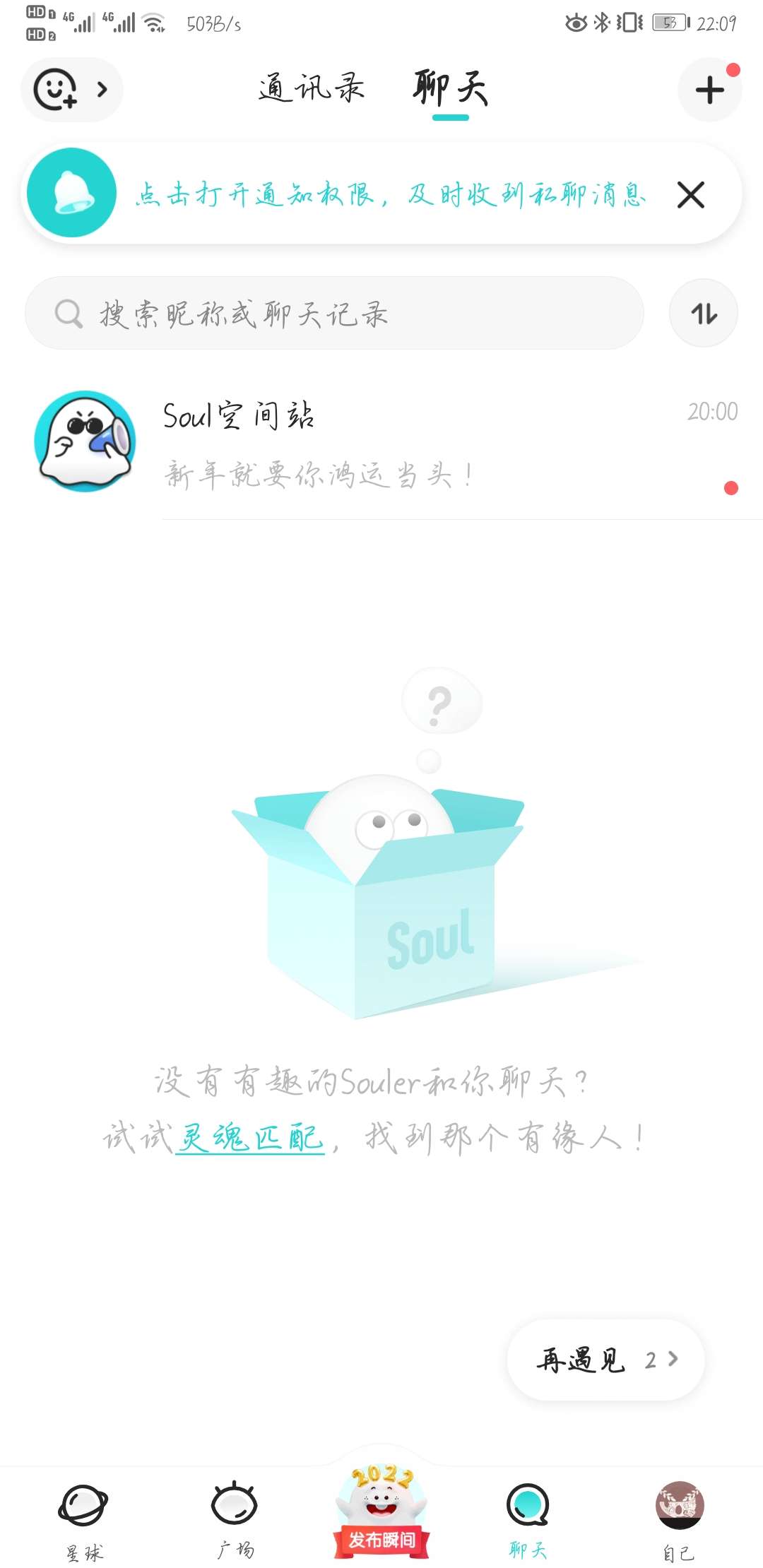Tap the search nickname or chat history box

(334, 313)
